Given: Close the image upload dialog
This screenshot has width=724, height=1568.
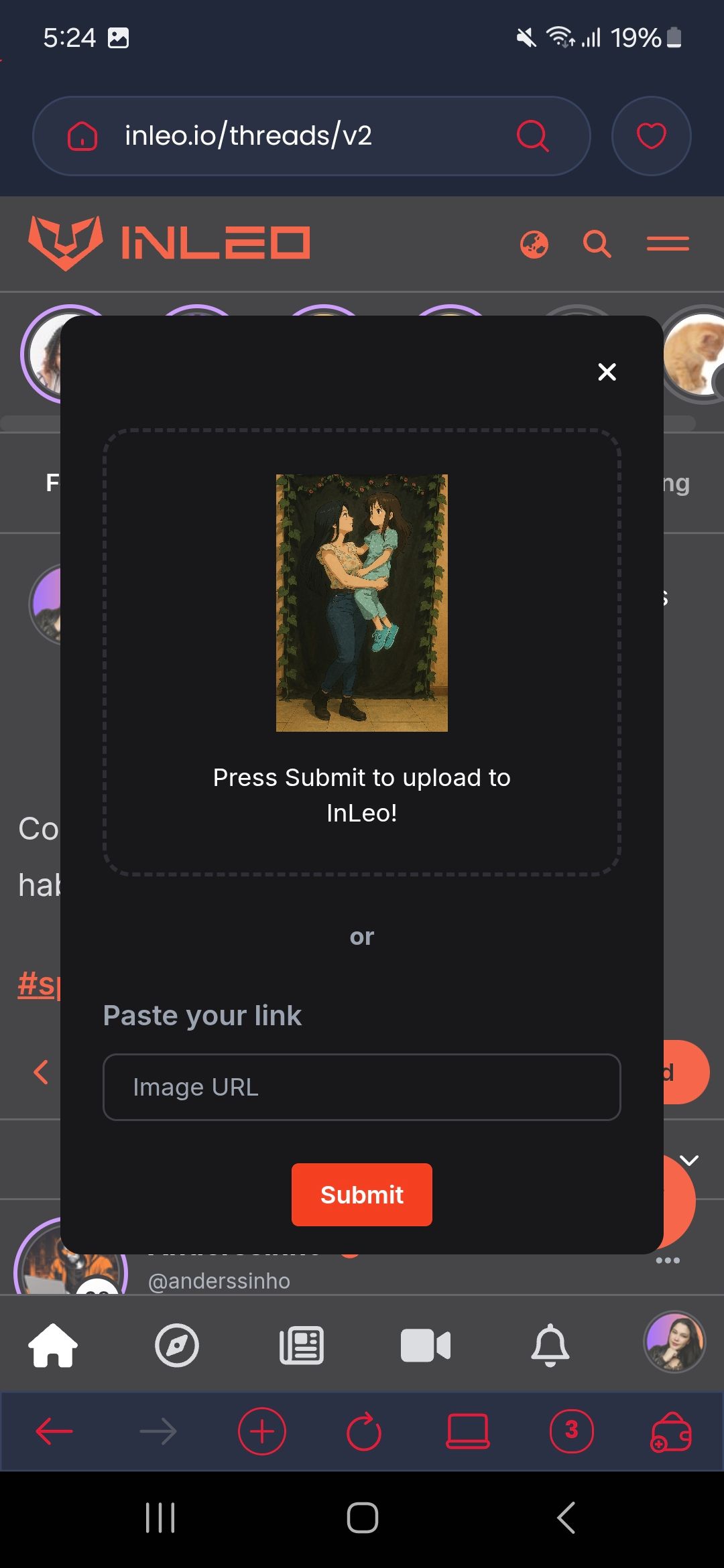Looking at the screenshot, I should click(607, 372).
